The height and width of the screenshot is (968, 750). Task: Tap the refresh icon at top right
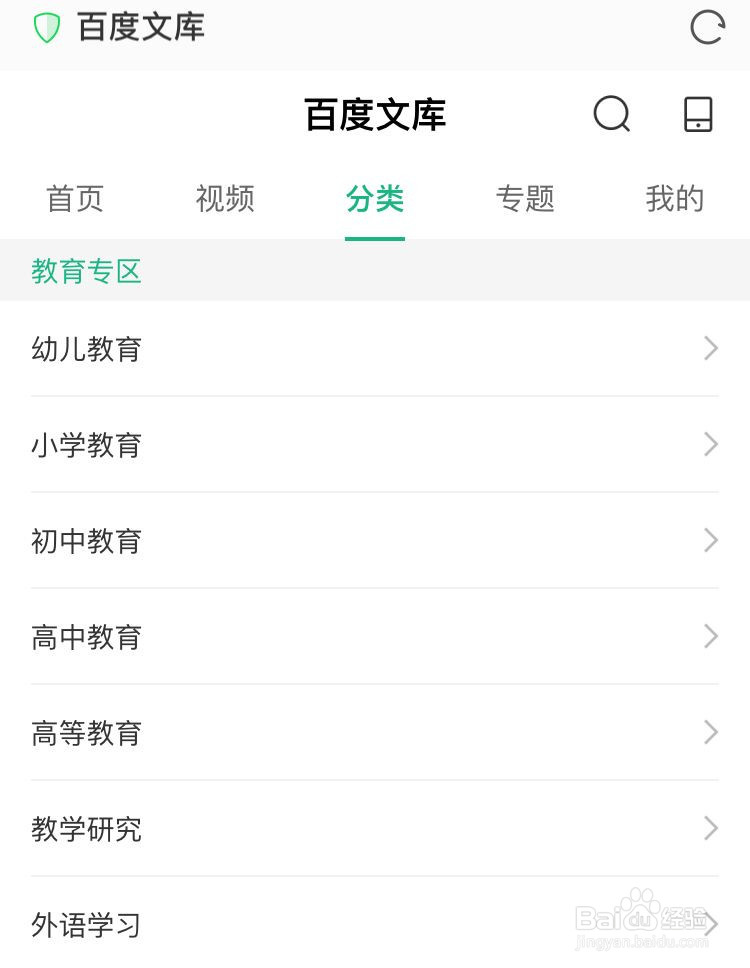coord(707,26)
